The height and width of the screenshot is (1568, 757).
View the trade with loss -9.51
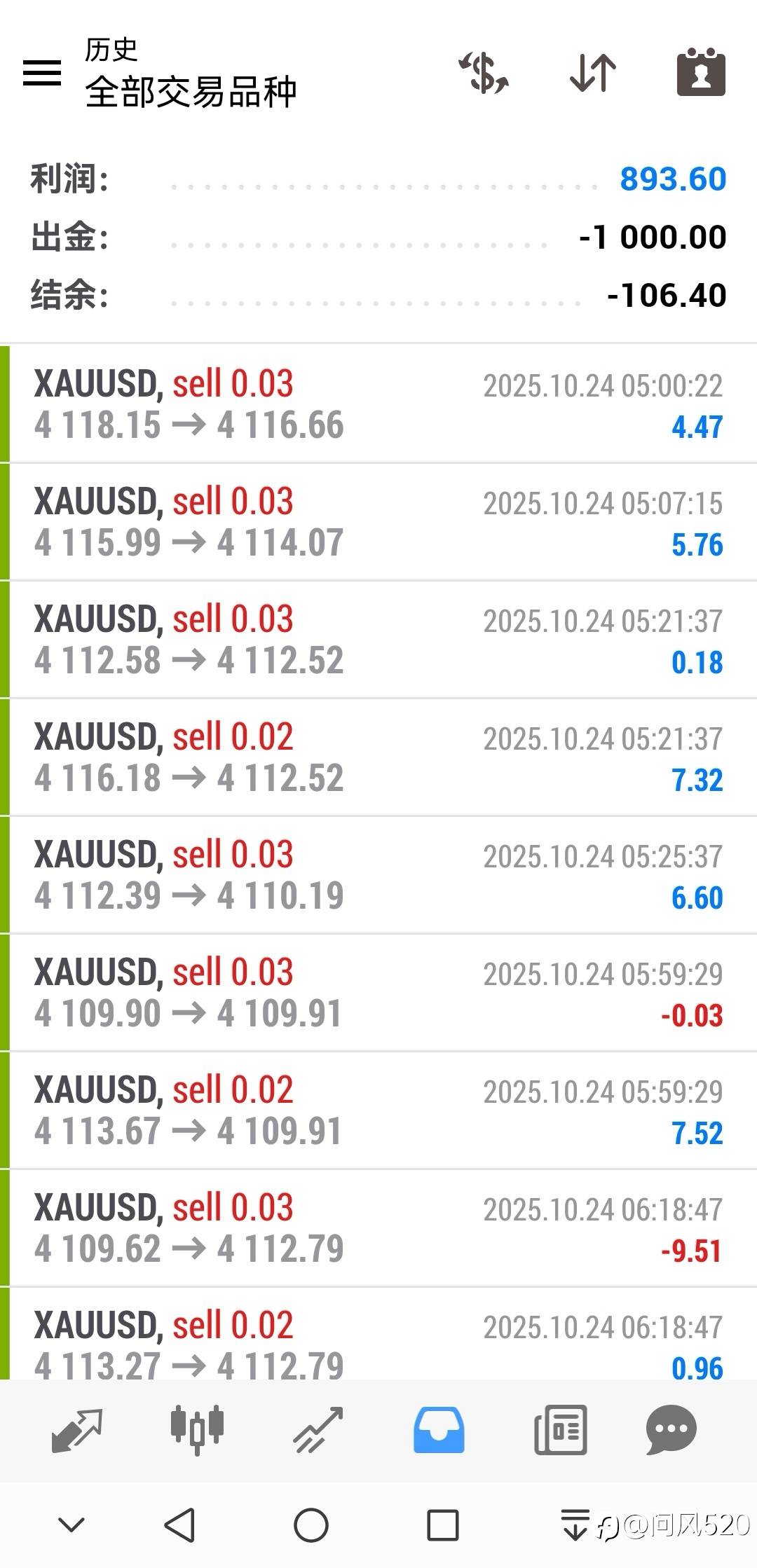pos(378,1228)
